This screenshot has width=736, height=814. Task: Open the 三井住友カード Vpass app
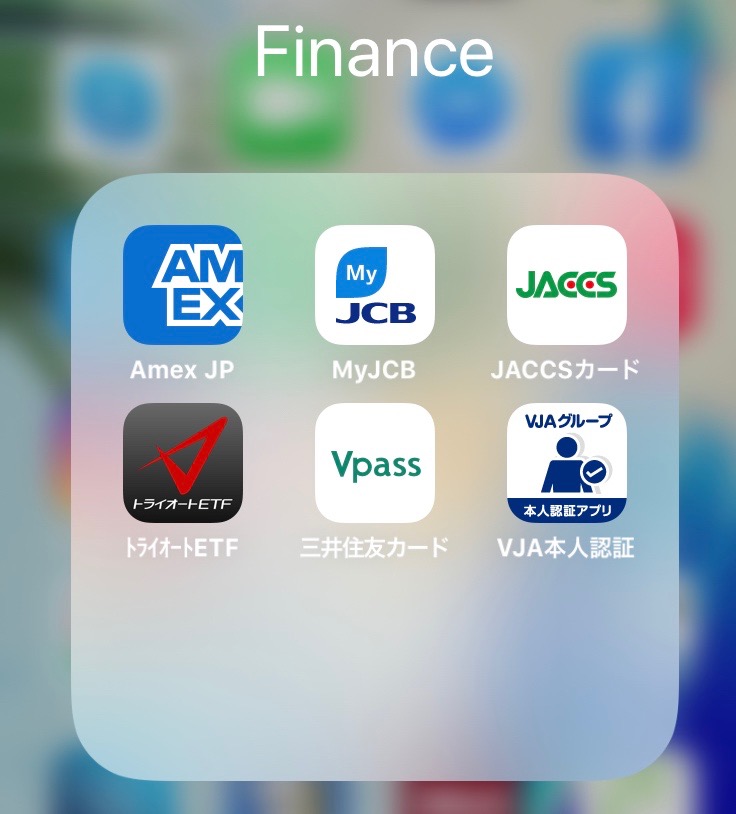click(375, 463)
